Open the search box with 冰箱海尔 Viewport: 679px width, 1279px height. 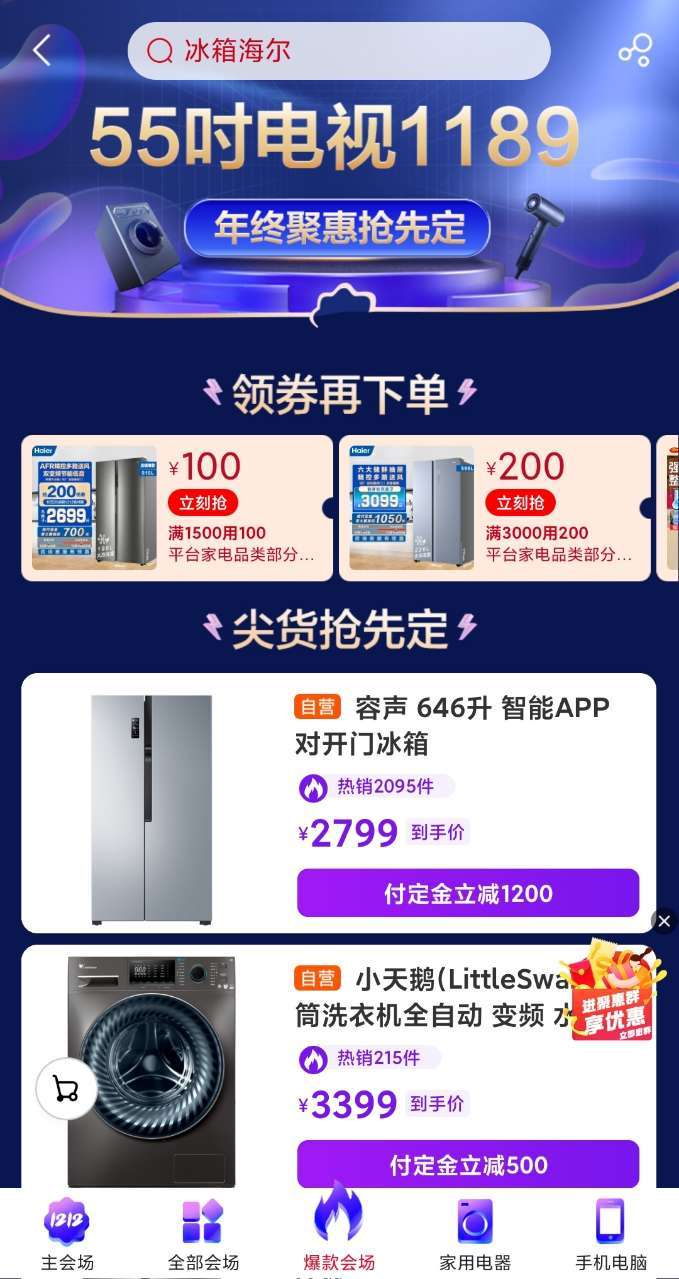[x=338, y=51]
